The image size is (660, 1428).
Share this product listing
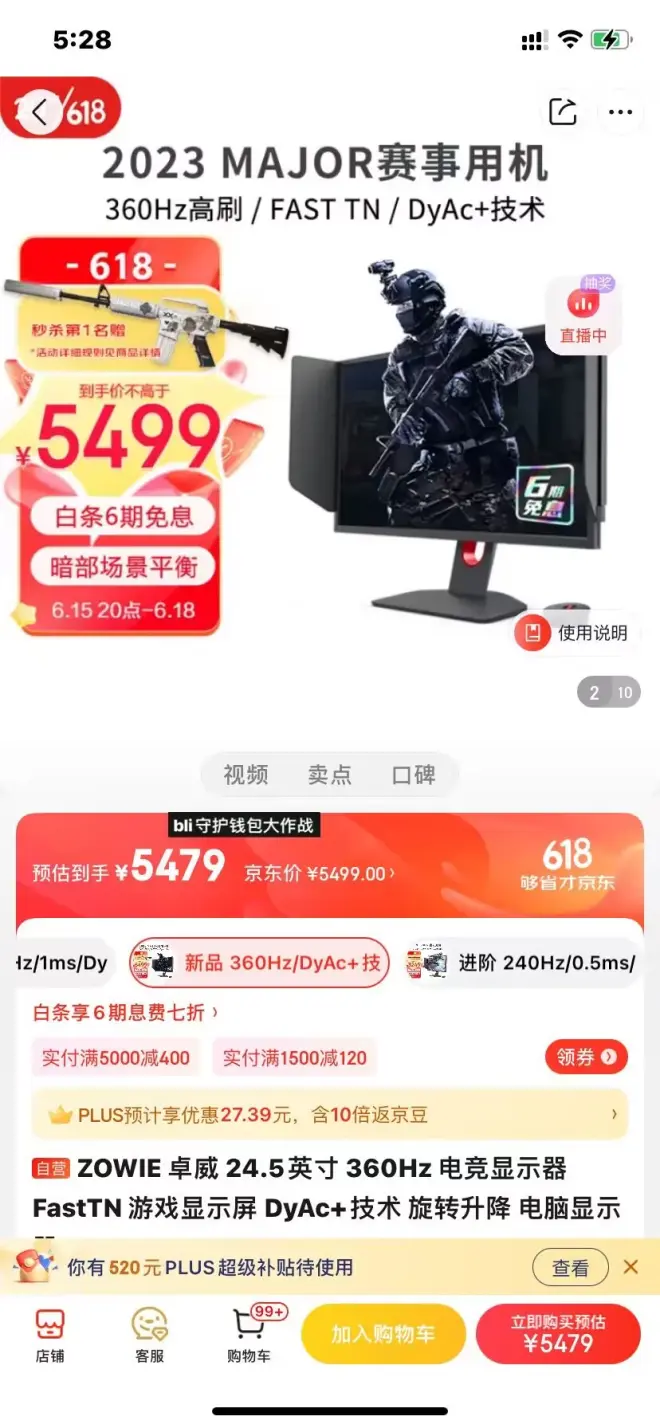pos(563,112)
